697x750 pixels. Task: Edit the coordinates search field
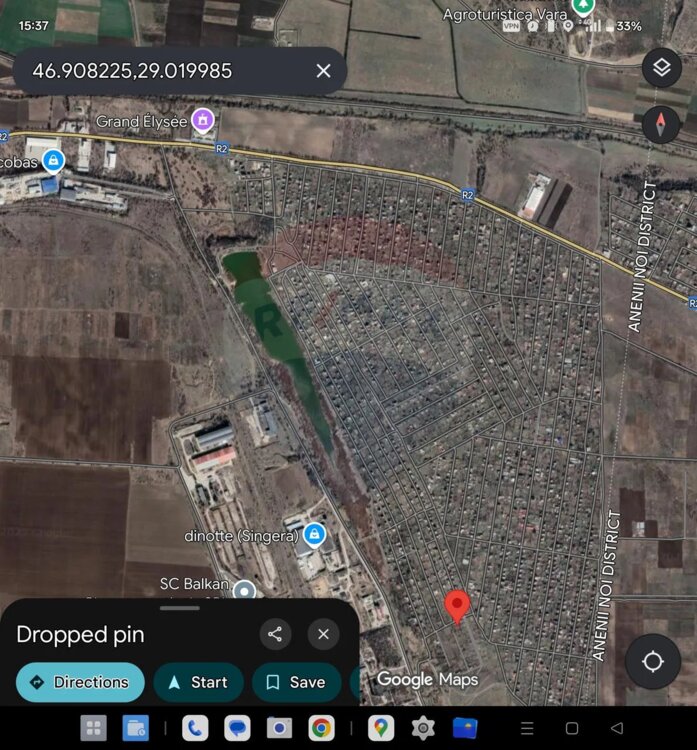pyautogui.click(x=160, y=71)
